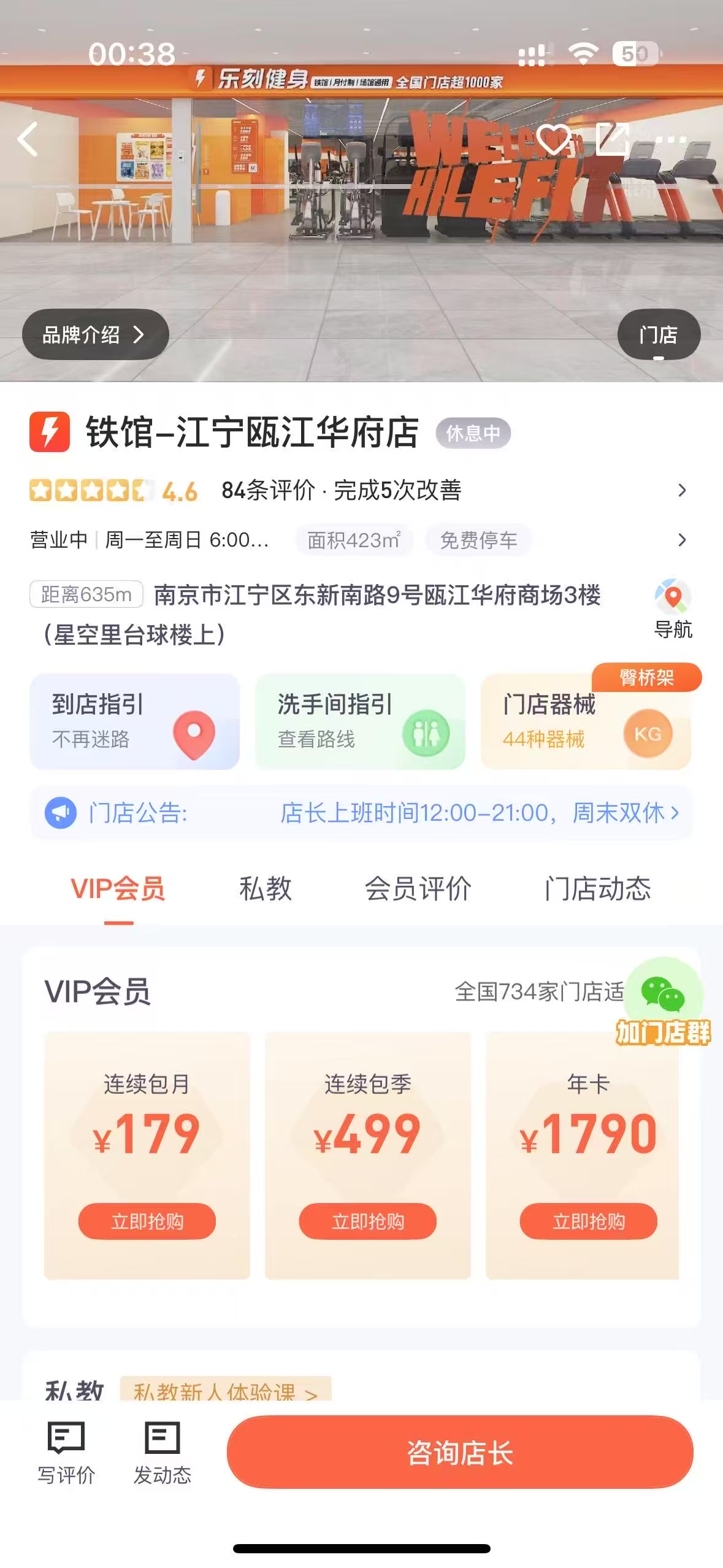Open 到店指引 arrival guide card
This screenshot has height=1568, width=723.
134,721
